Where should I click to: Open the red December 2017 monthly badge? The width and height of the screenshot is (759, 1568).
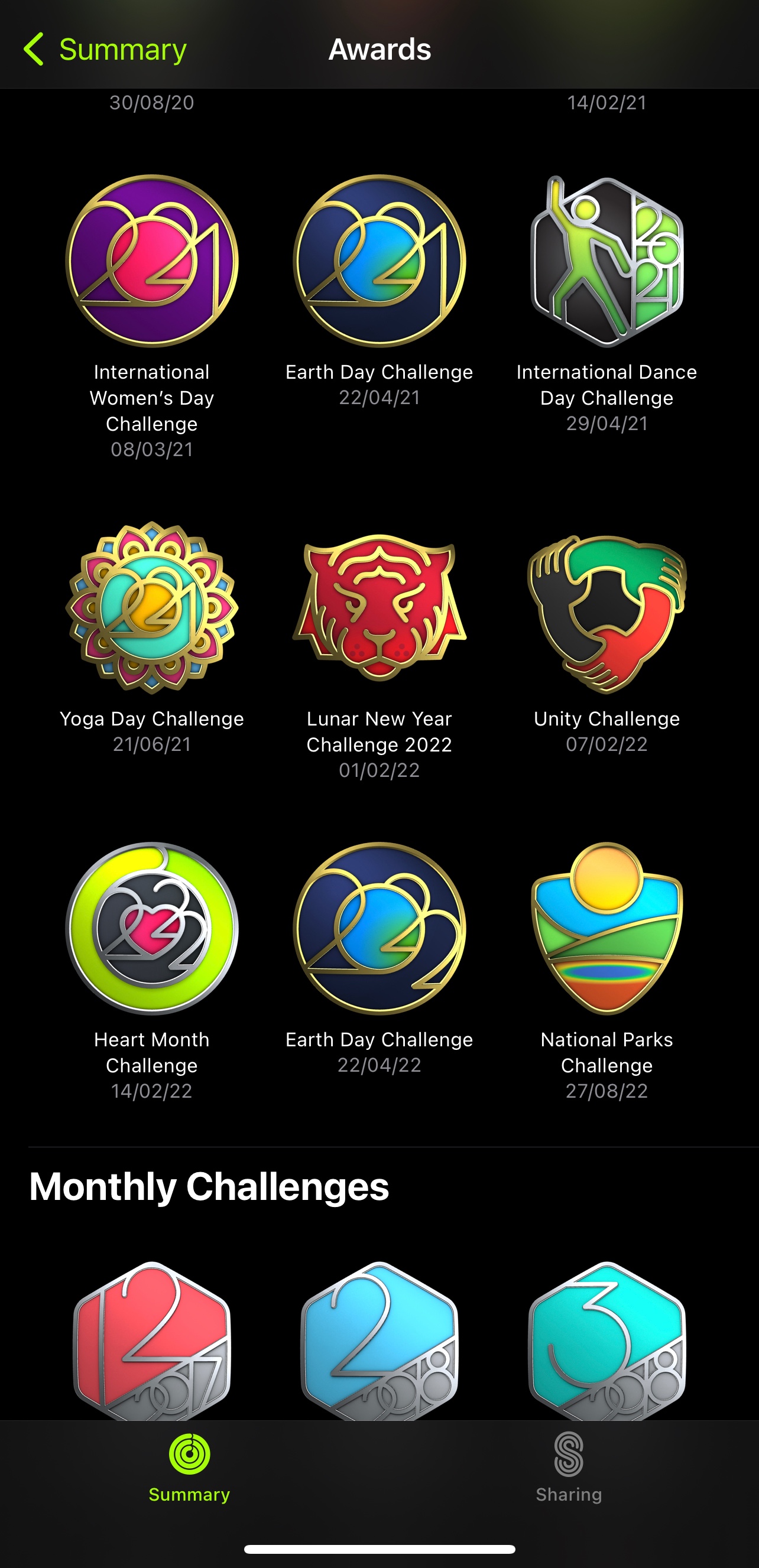tap(152, 1341)
